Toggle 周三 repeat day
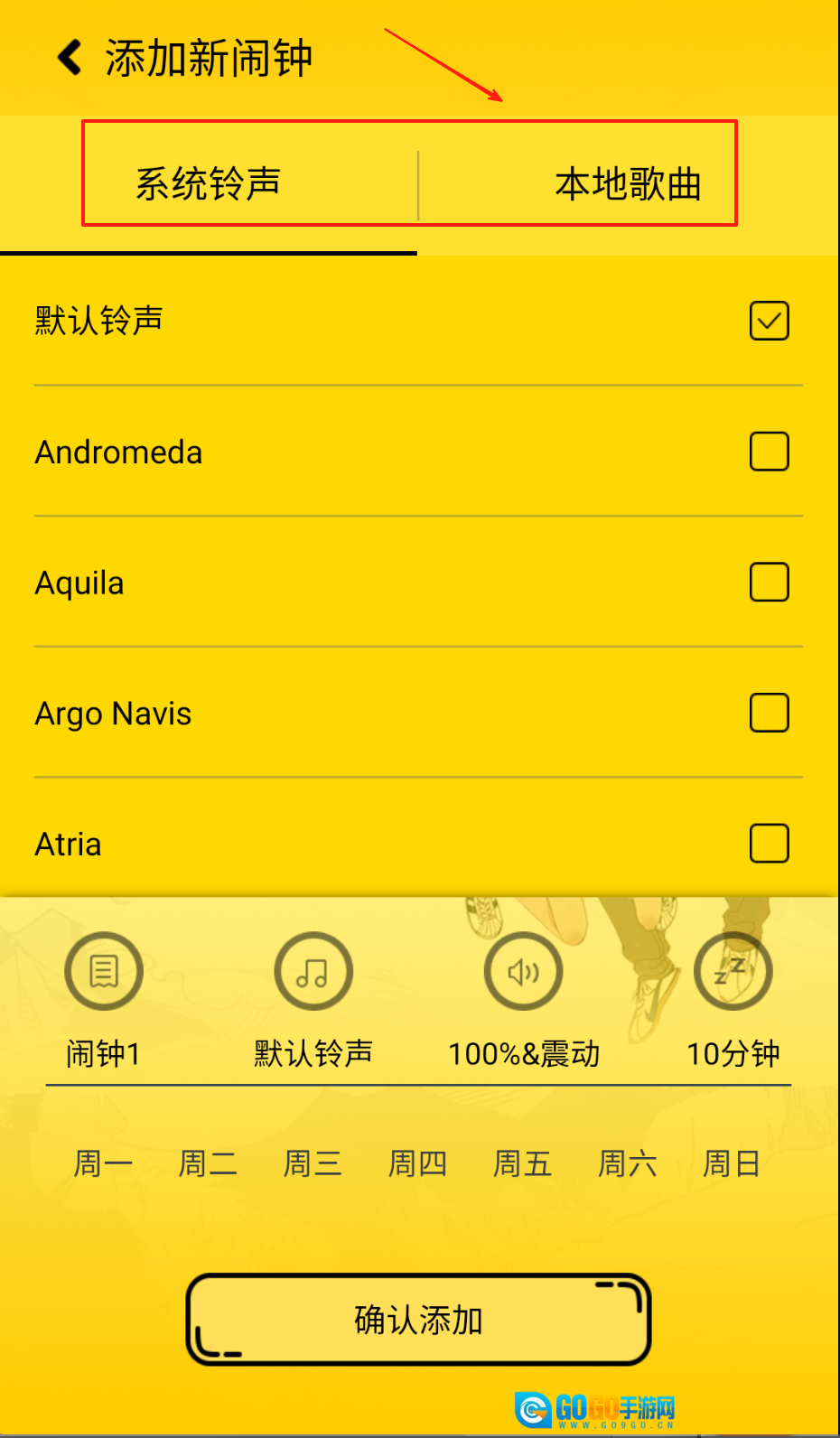Image resolution: width=840 pixels, height=1438 pixels. click(x=313, y=1163)
